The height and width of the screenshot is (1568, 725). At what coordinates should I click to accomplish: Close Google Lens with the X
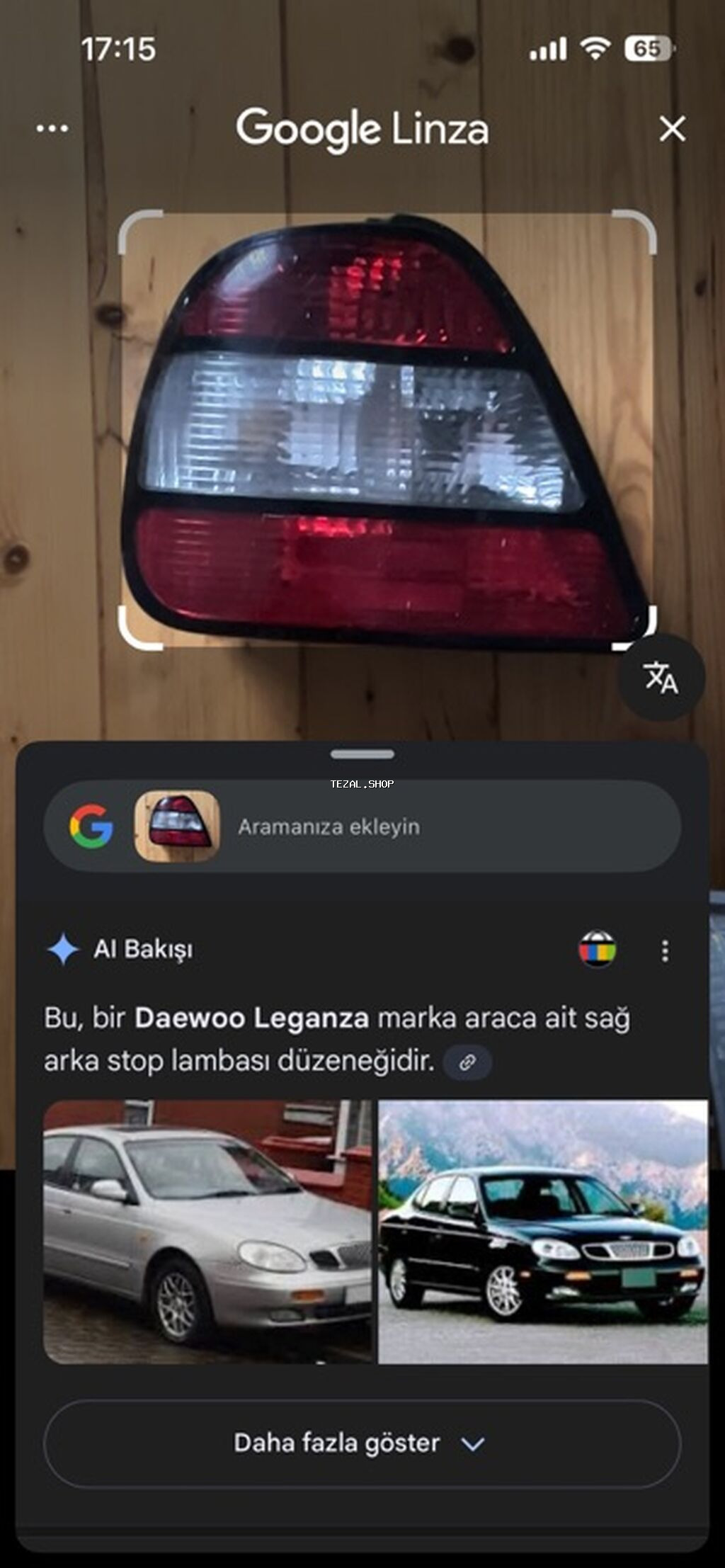coord(671,129)
